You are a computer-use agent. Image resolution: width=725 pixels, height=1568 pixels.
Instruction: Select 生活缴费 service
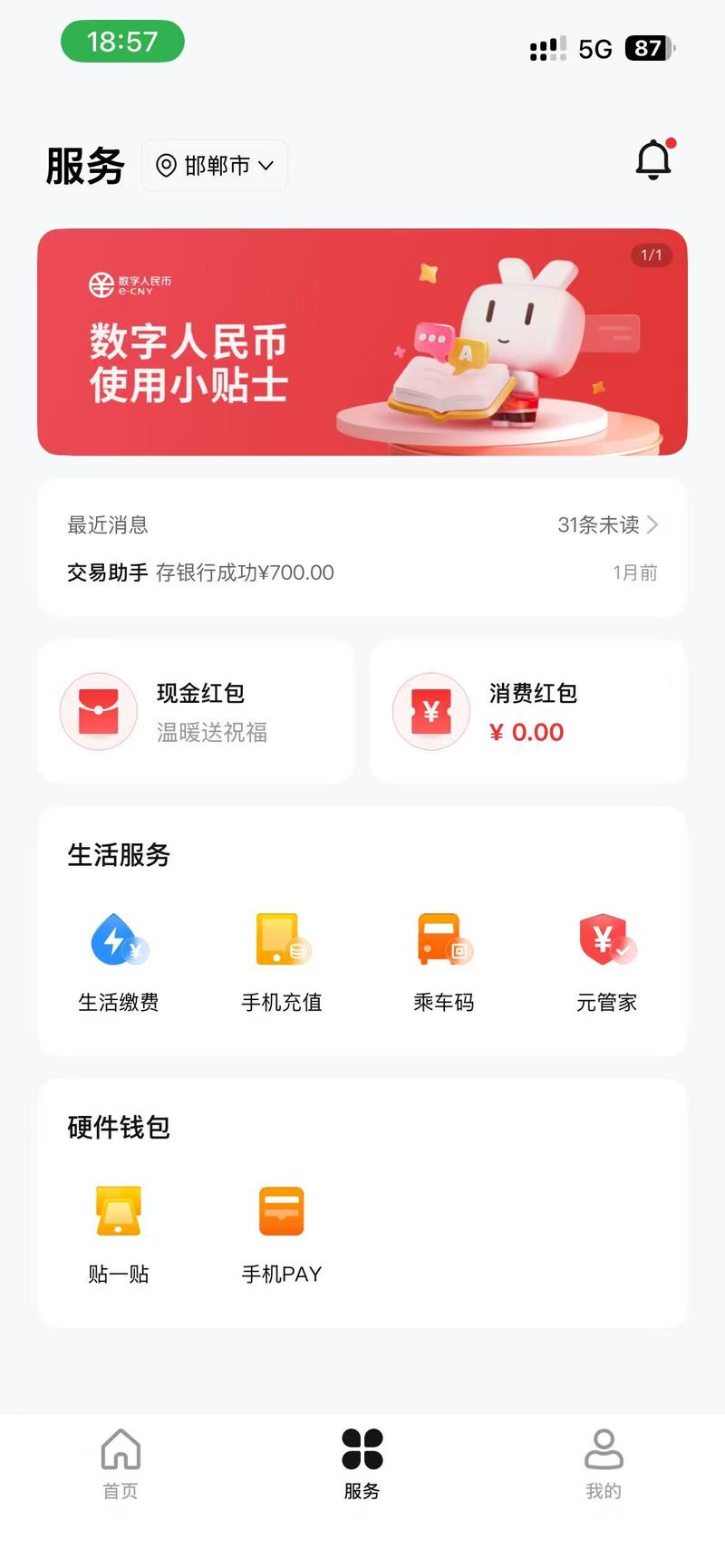[x=119, y=962]
